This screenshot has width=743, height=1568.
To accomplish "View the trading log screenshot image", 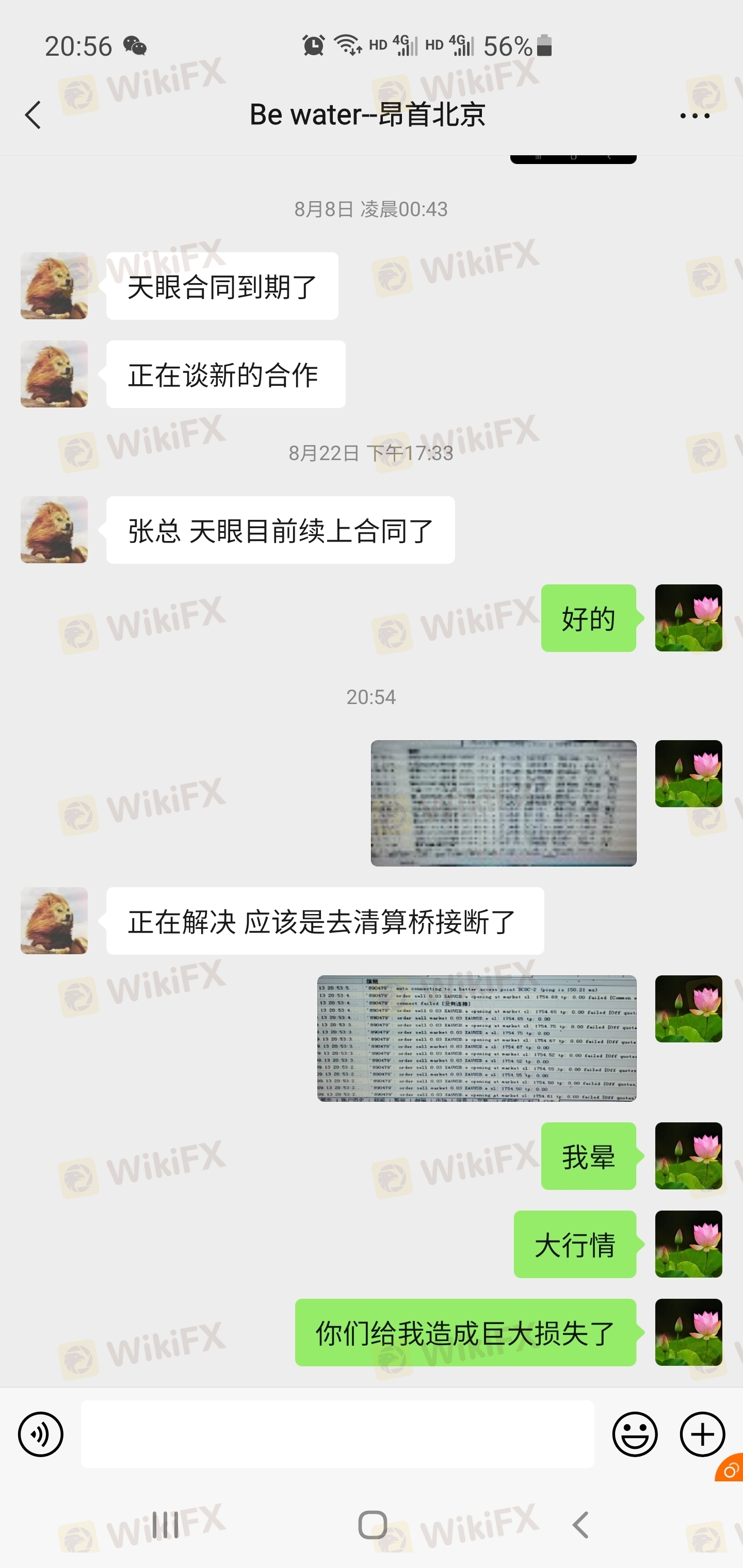I will pos(476,1038).
